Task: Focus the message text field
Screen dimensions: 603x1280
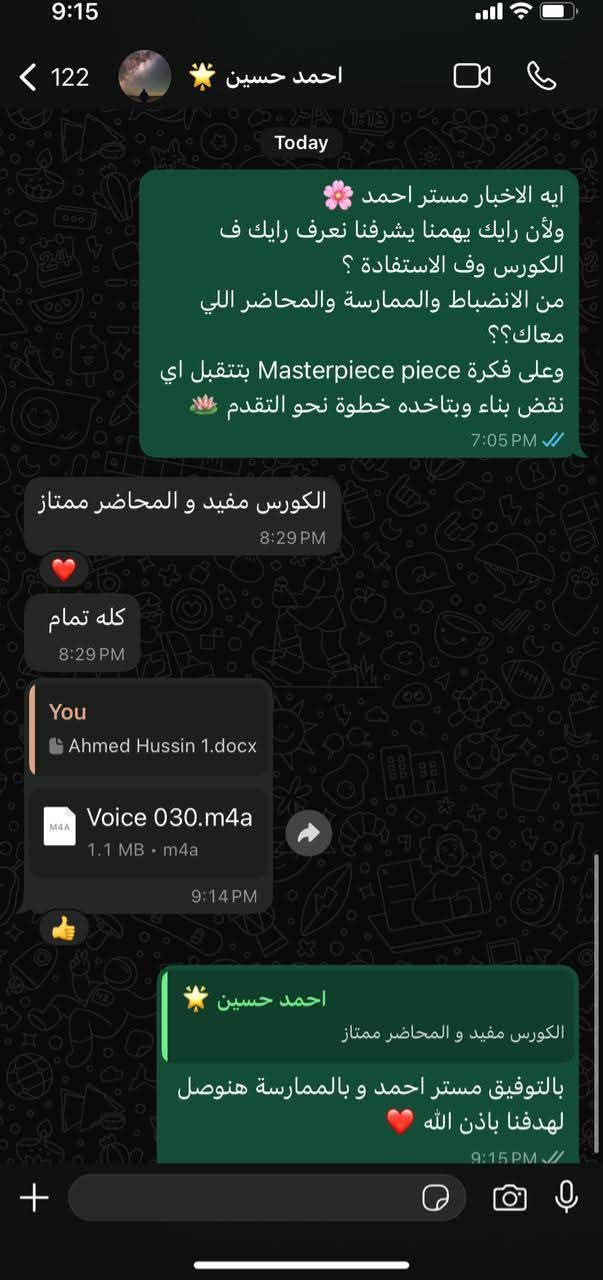Action: pyautogui.click(x=240, y=1198)
